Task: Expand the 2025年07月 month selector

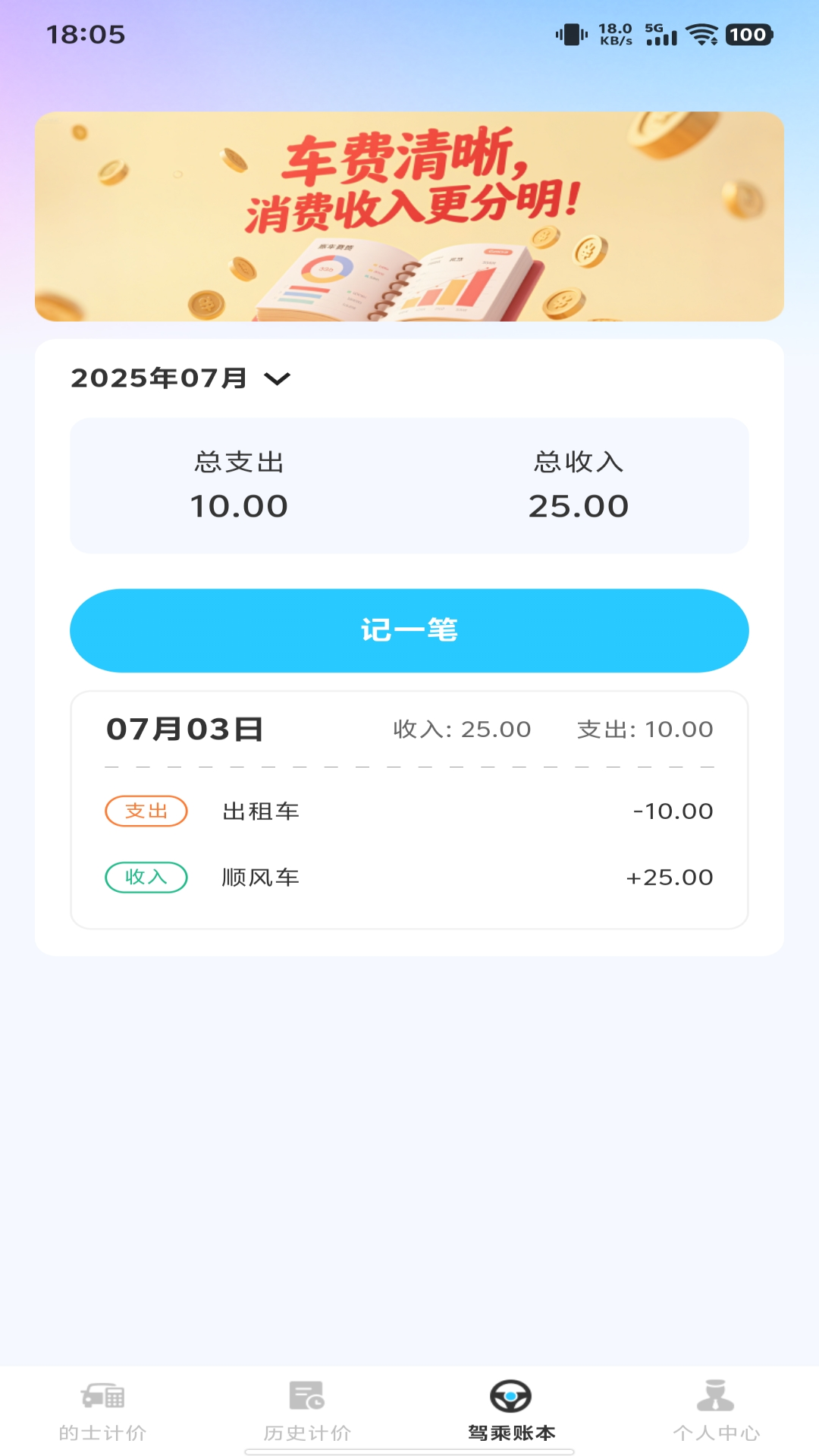Action: (x=161, y=378)
